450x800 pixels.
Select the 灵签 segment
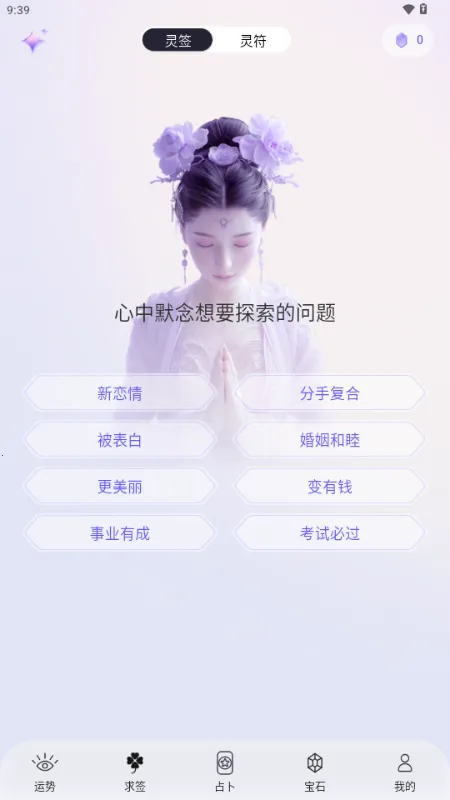(178, 41)
